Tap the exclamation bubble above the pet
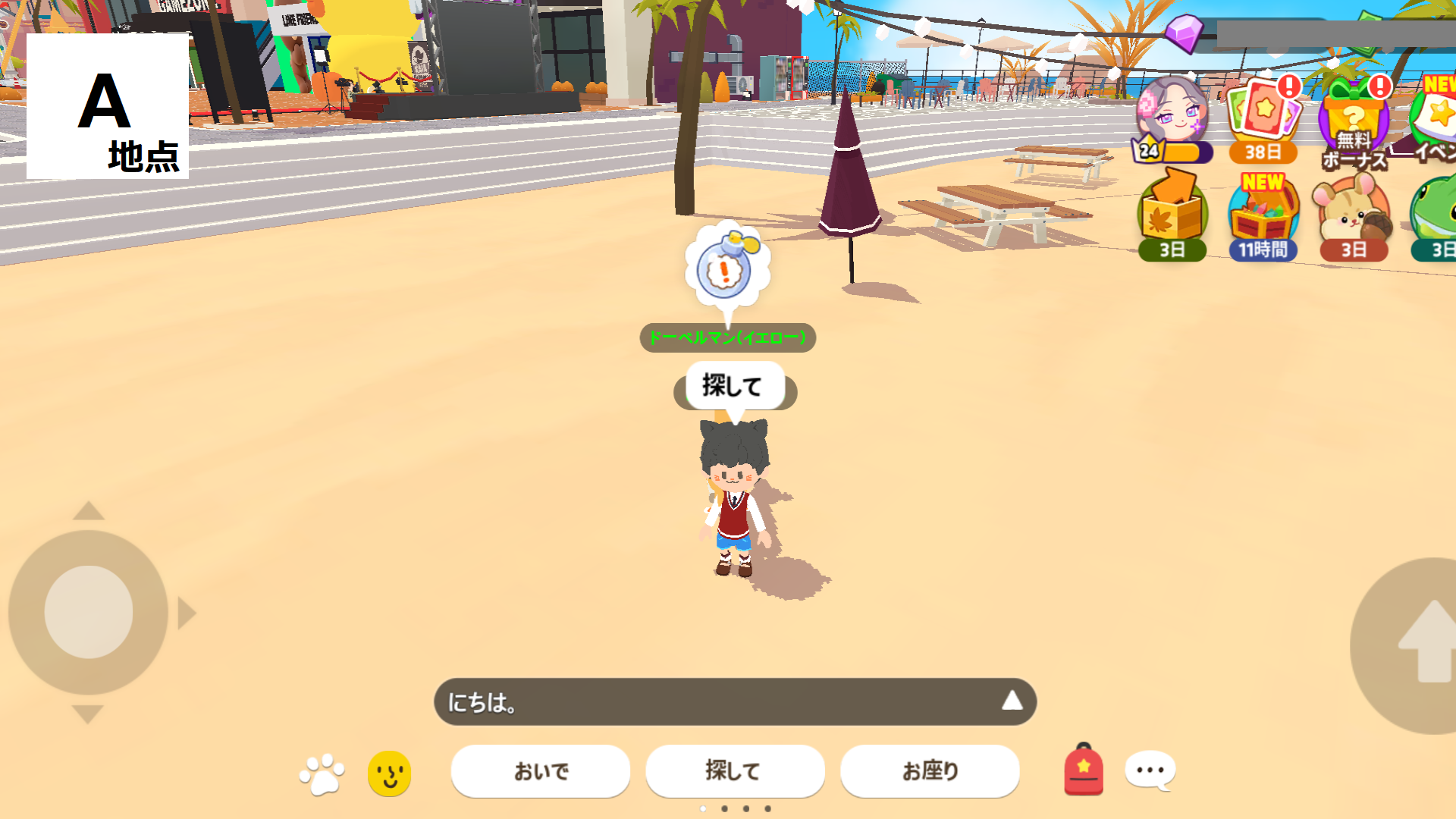Viewport: 1456px width, 819px height. 726,267
